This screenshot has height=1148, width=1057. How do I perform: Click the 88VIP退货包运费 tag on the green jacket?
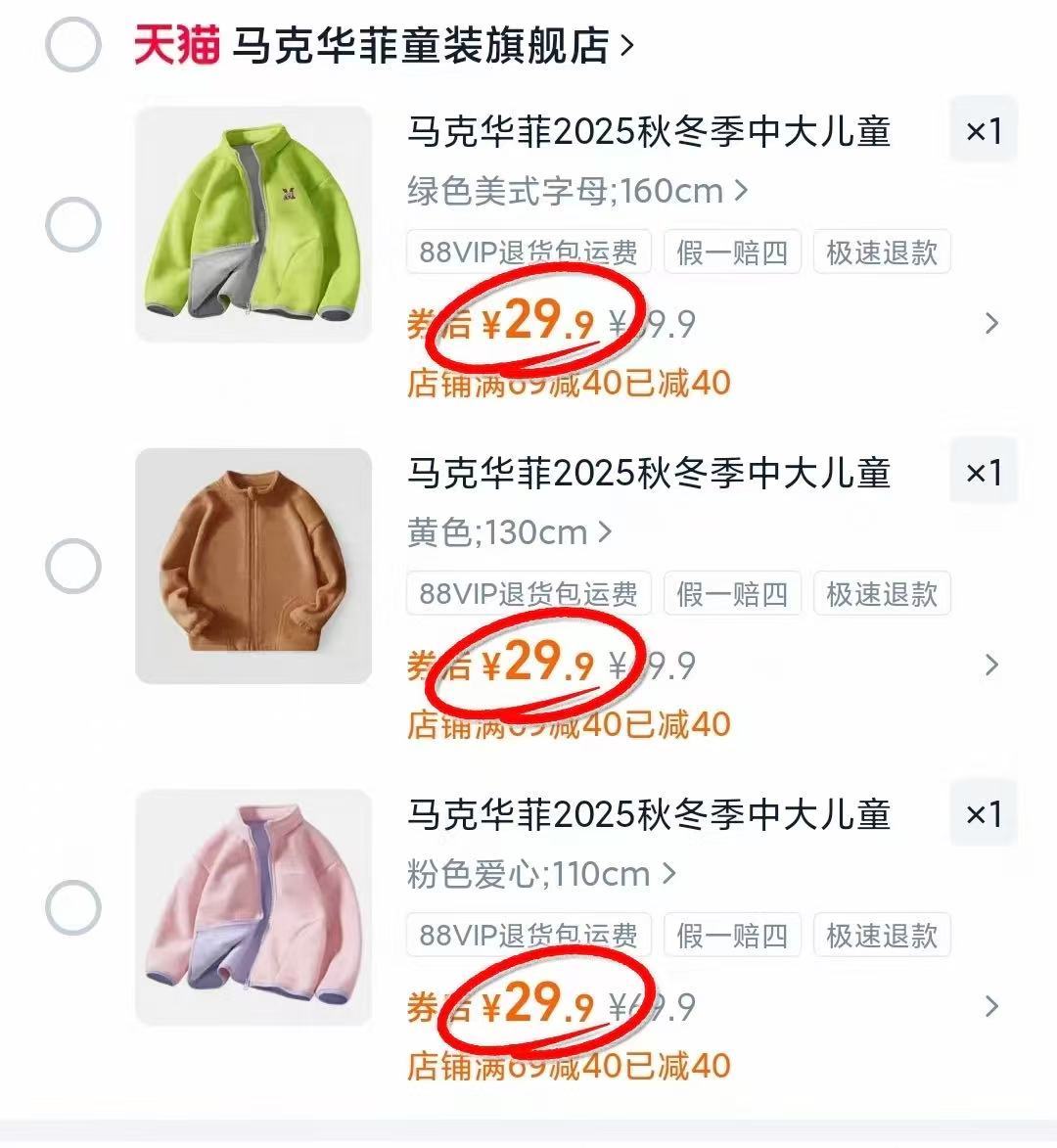tap(527, 252)
